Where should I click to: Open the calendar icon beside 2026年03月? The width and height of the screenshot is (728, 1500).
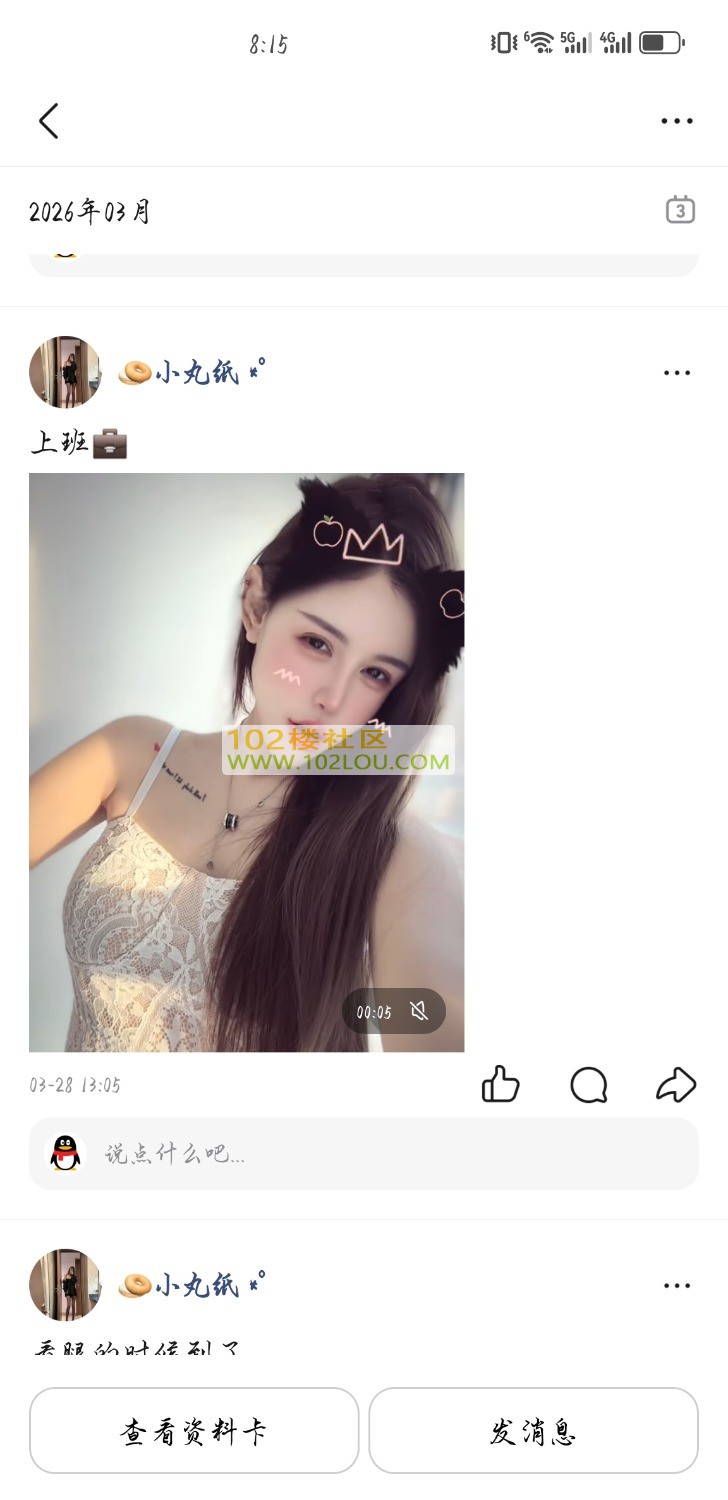[680, 209]
